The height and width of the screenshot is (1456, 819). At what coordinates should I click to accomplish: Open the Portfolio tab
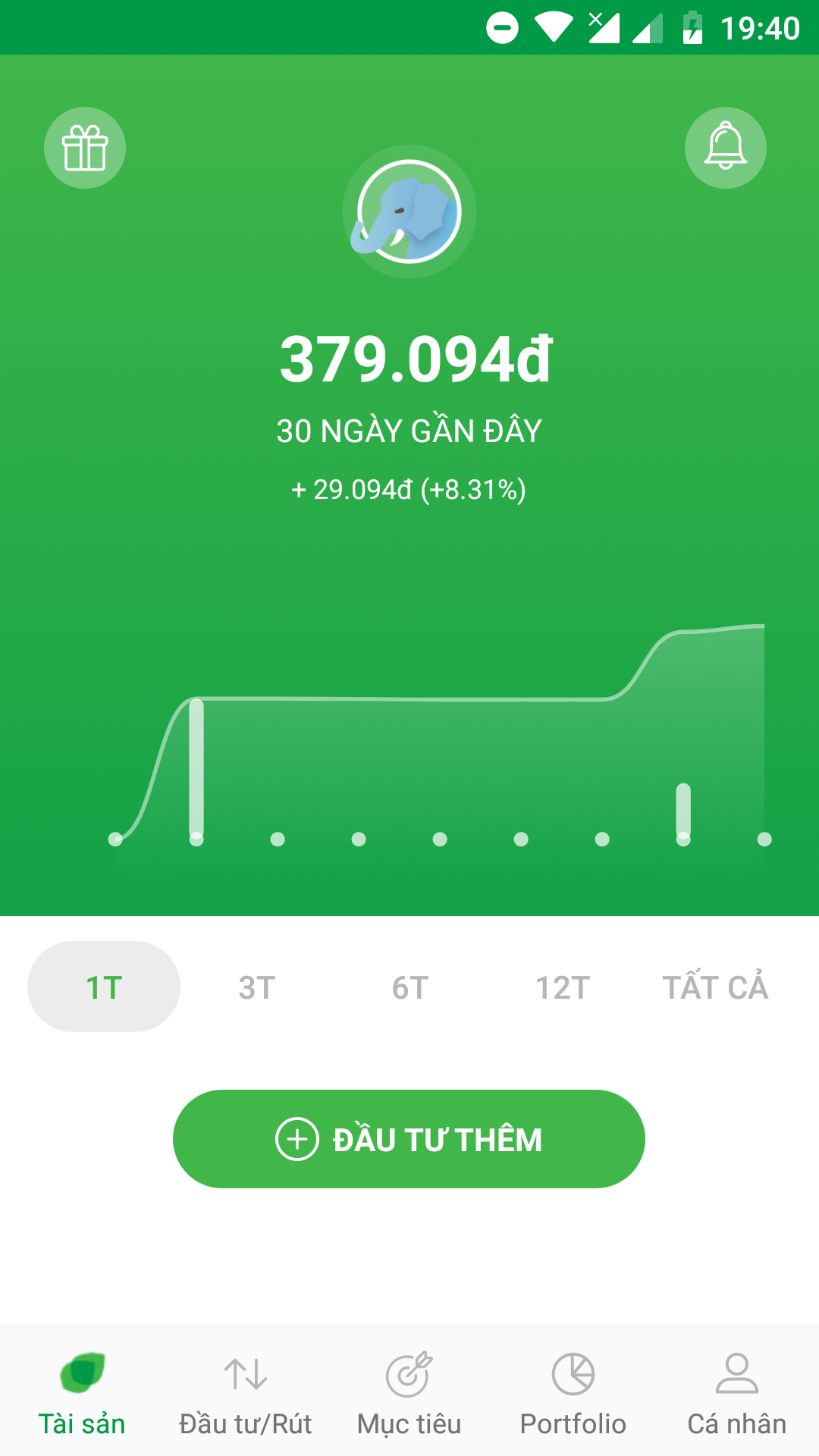coord(573,1392)
